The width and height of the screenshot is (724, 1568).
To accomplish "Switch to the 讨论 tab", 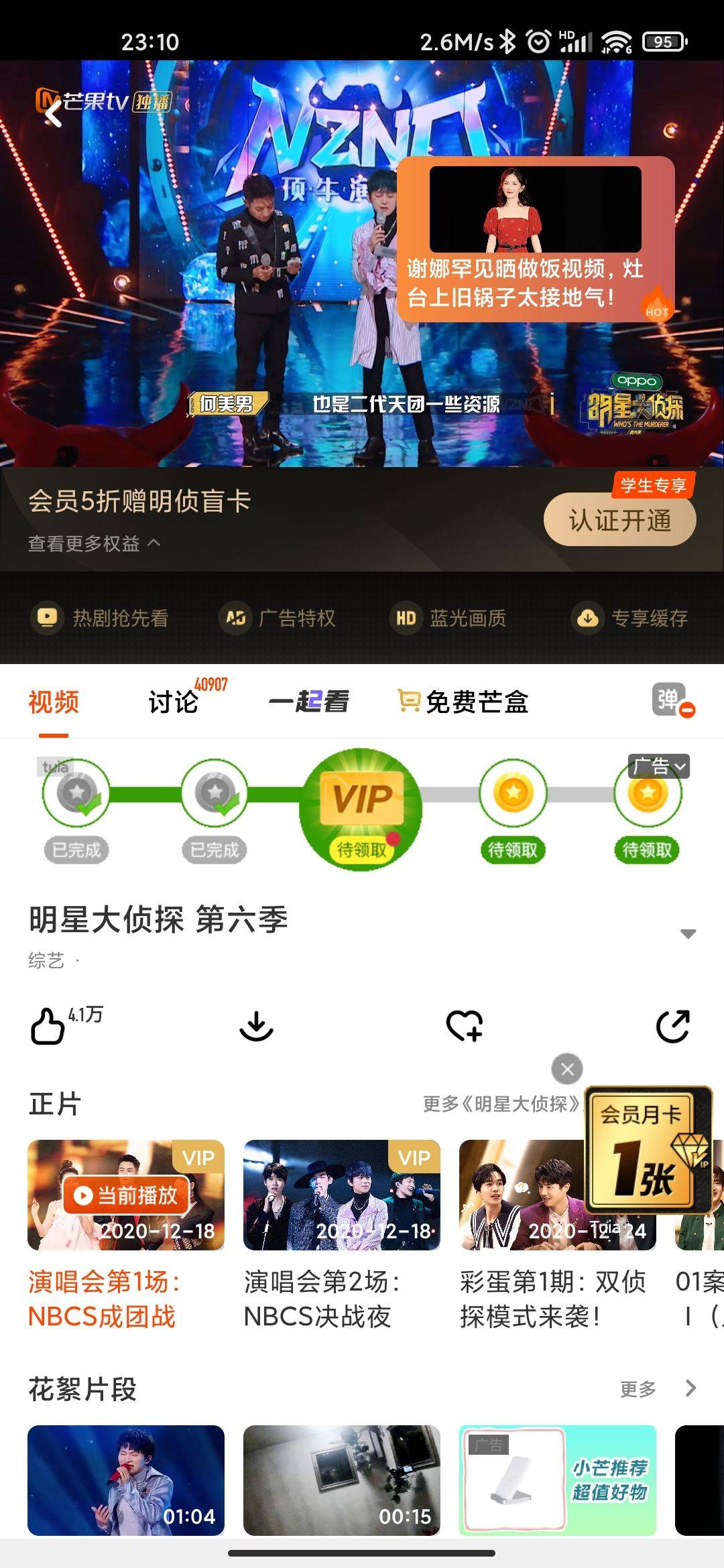I will click(173, 702).
